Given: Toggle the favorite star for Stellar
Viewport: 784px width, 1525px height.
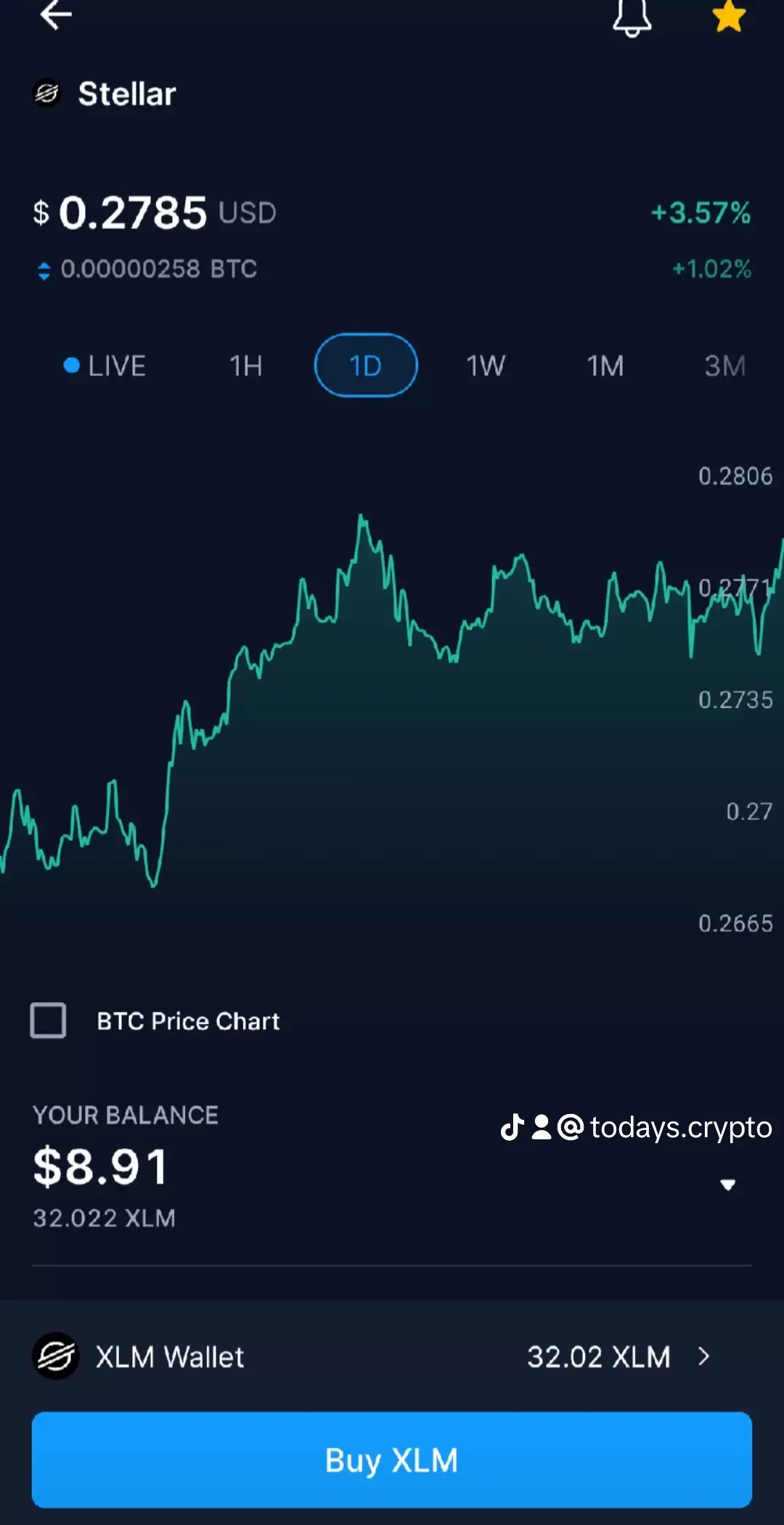Looking at the screenshot, I should click(729, 17).
